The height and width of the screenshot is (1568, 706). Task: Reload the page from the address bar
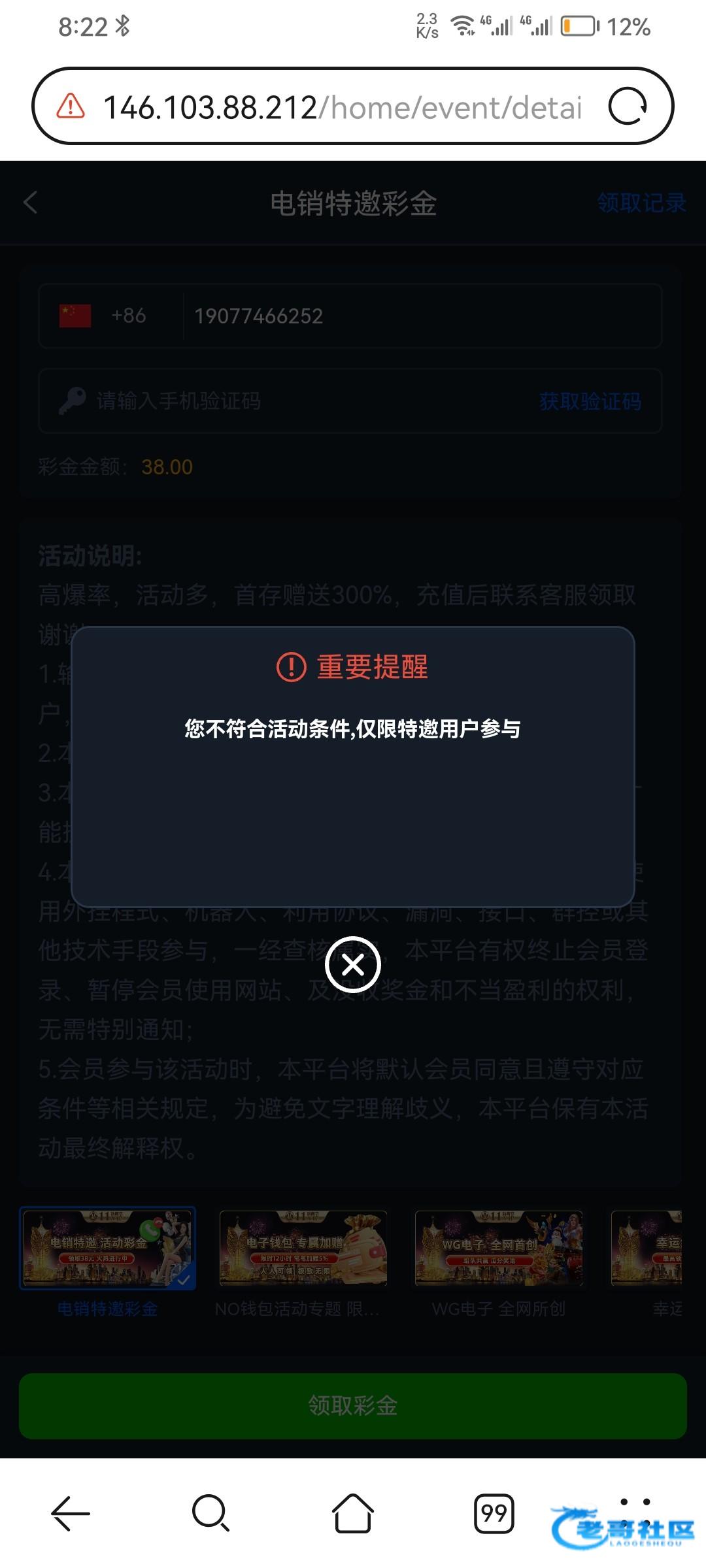(x=627, y=106)
